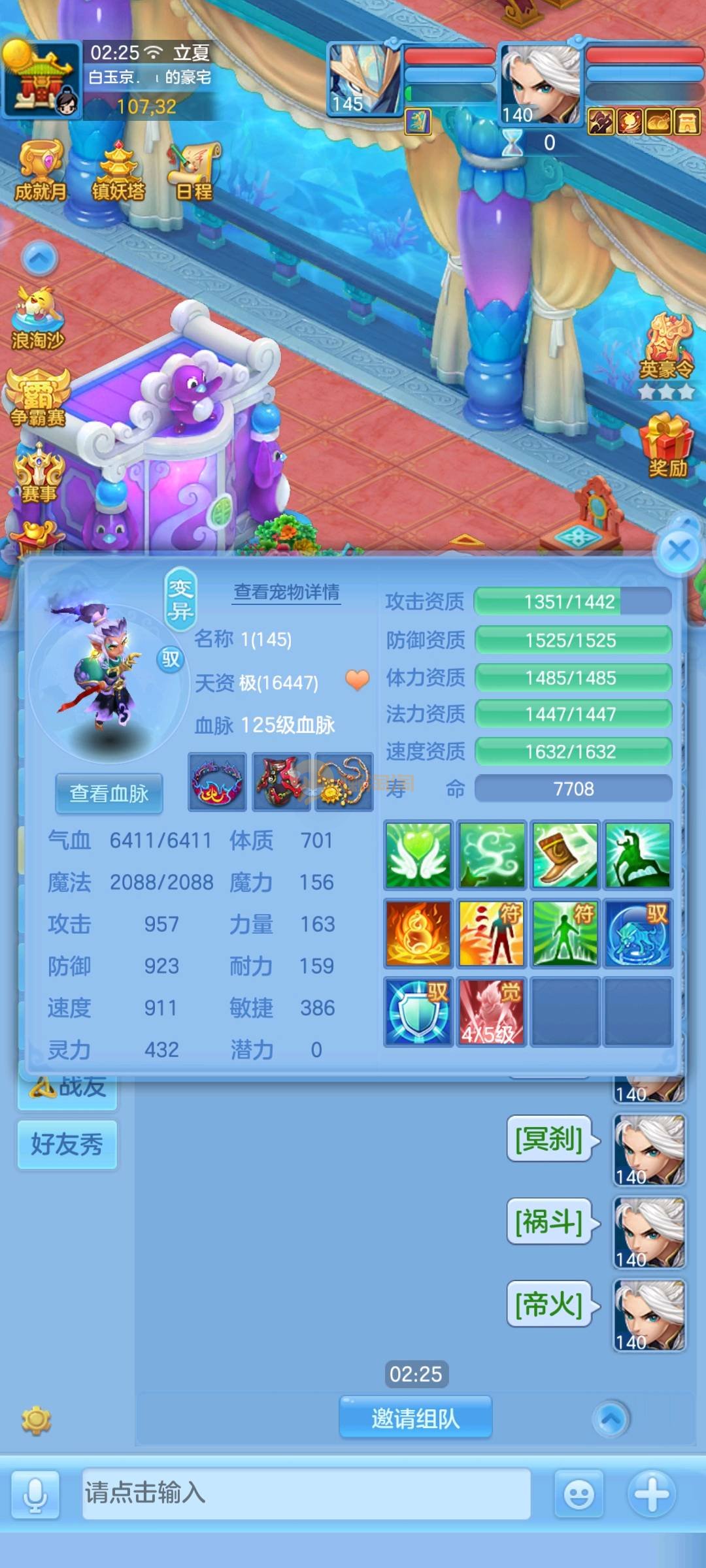
Task: Close the pet info popup
Action: tap(679, 551)
